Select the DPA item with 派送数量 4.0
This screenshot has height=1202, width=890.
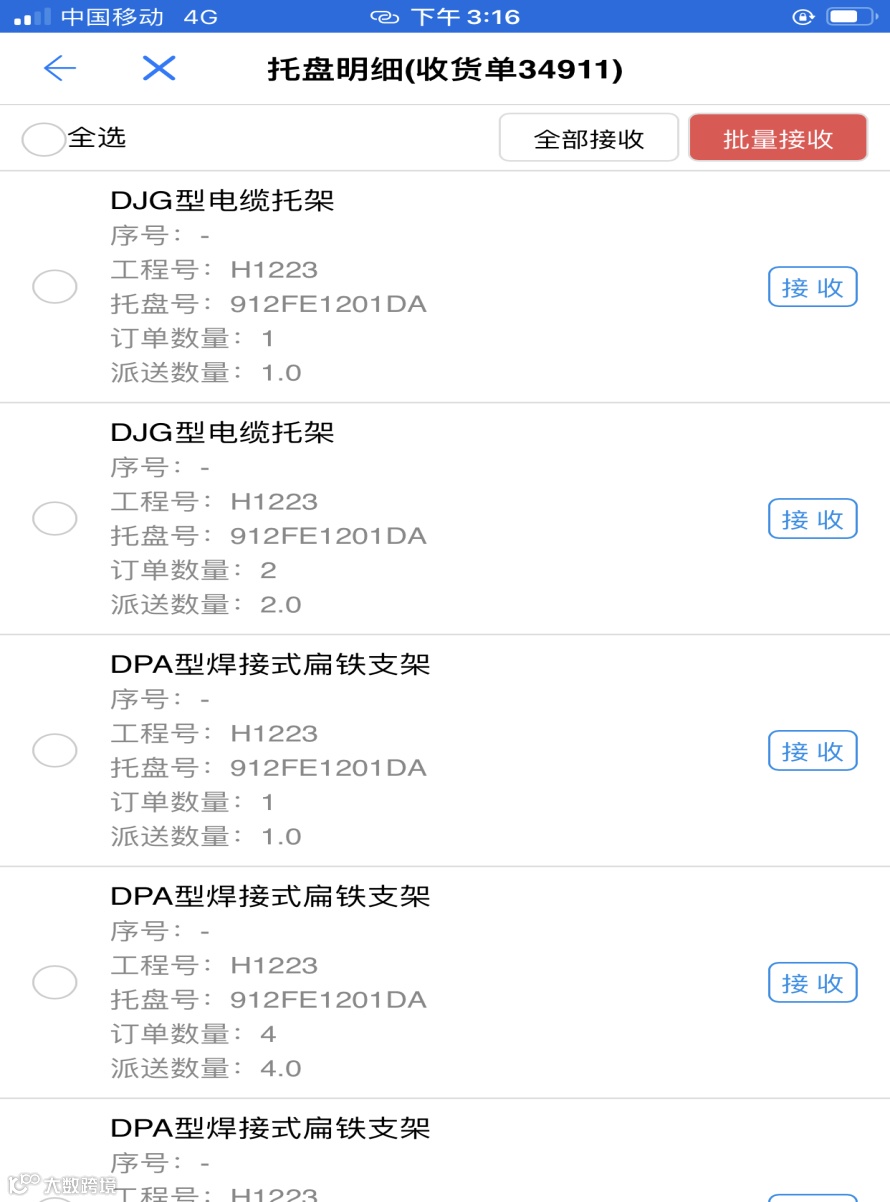tap(55, 983)
